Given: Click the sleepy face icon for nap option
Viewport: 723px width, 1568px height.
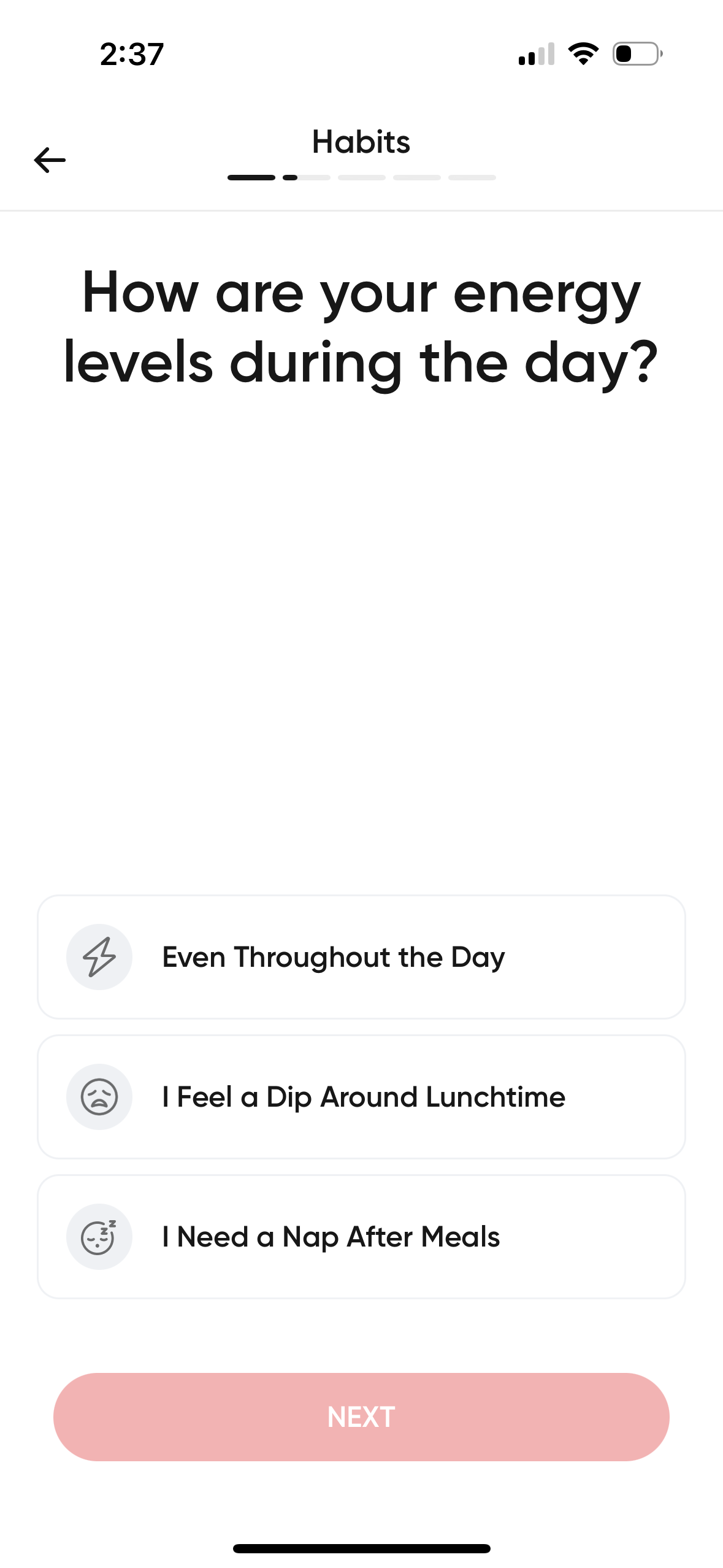Looking at the screenshot, I should (x=98, y=1237).
